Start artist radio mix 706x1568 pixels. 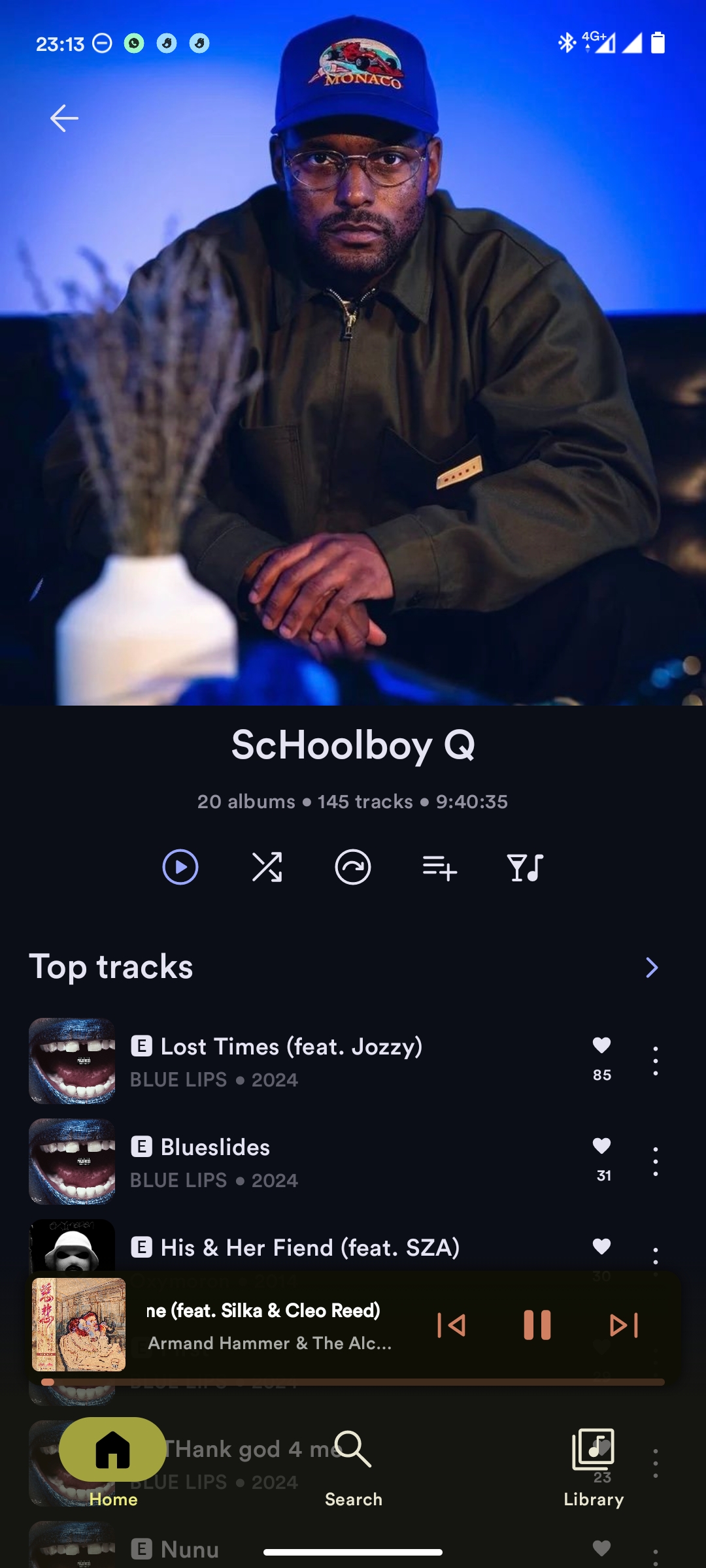[x=353, y=867]
